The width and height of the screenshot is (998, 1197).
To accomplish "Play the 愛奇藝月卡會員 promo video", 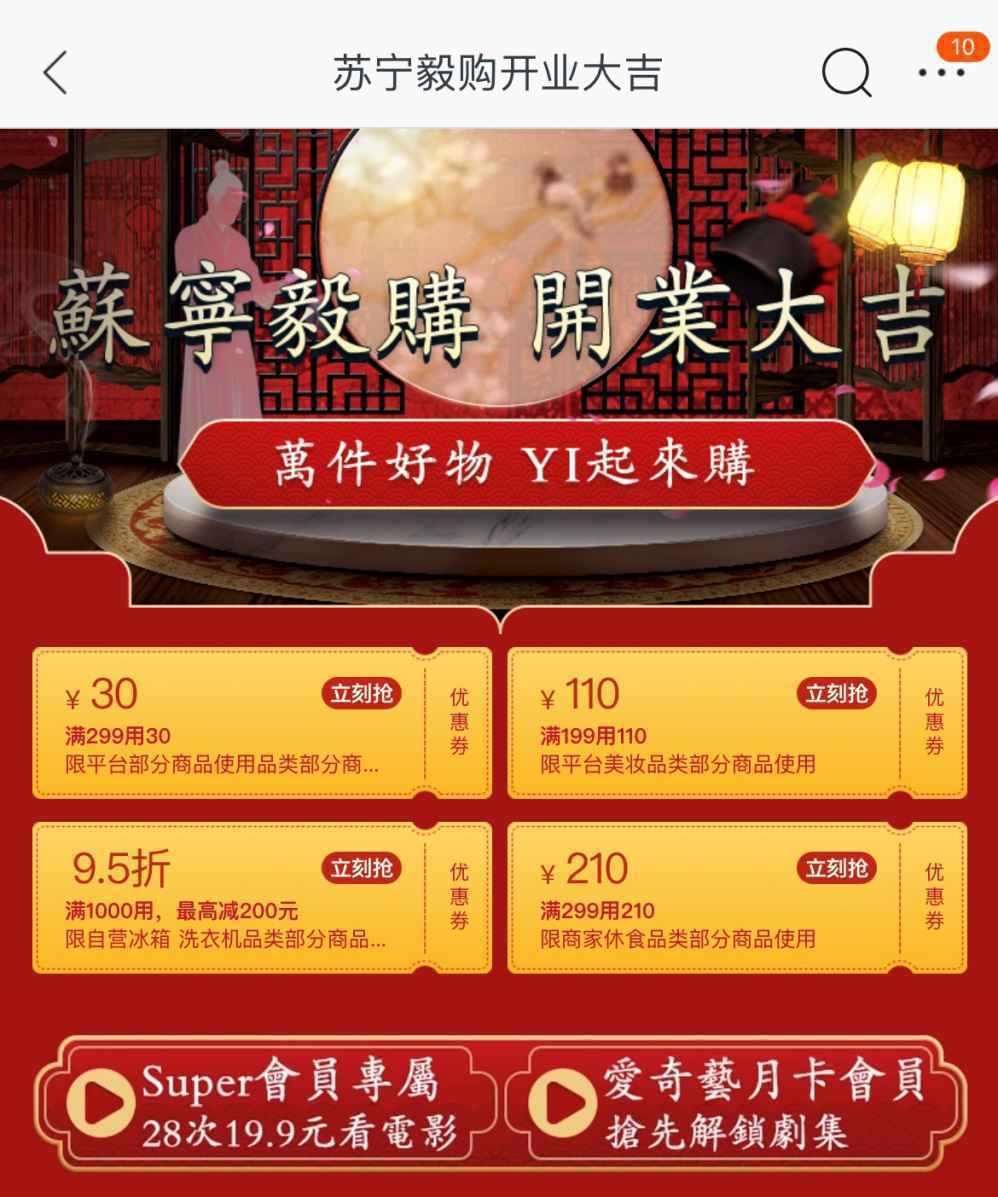I will click(x=560, y=1097).
